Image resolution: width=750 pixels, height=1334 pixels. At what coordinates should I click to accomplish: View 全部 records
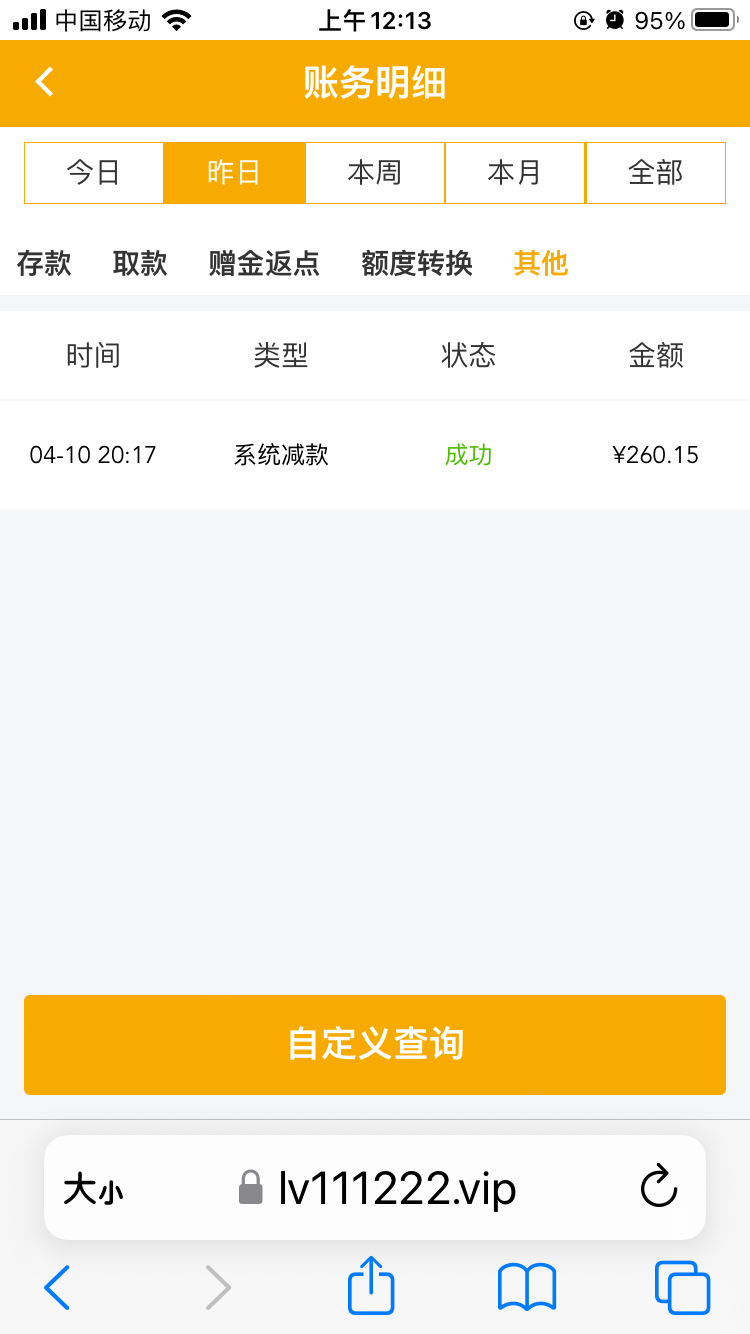point(655,173)
